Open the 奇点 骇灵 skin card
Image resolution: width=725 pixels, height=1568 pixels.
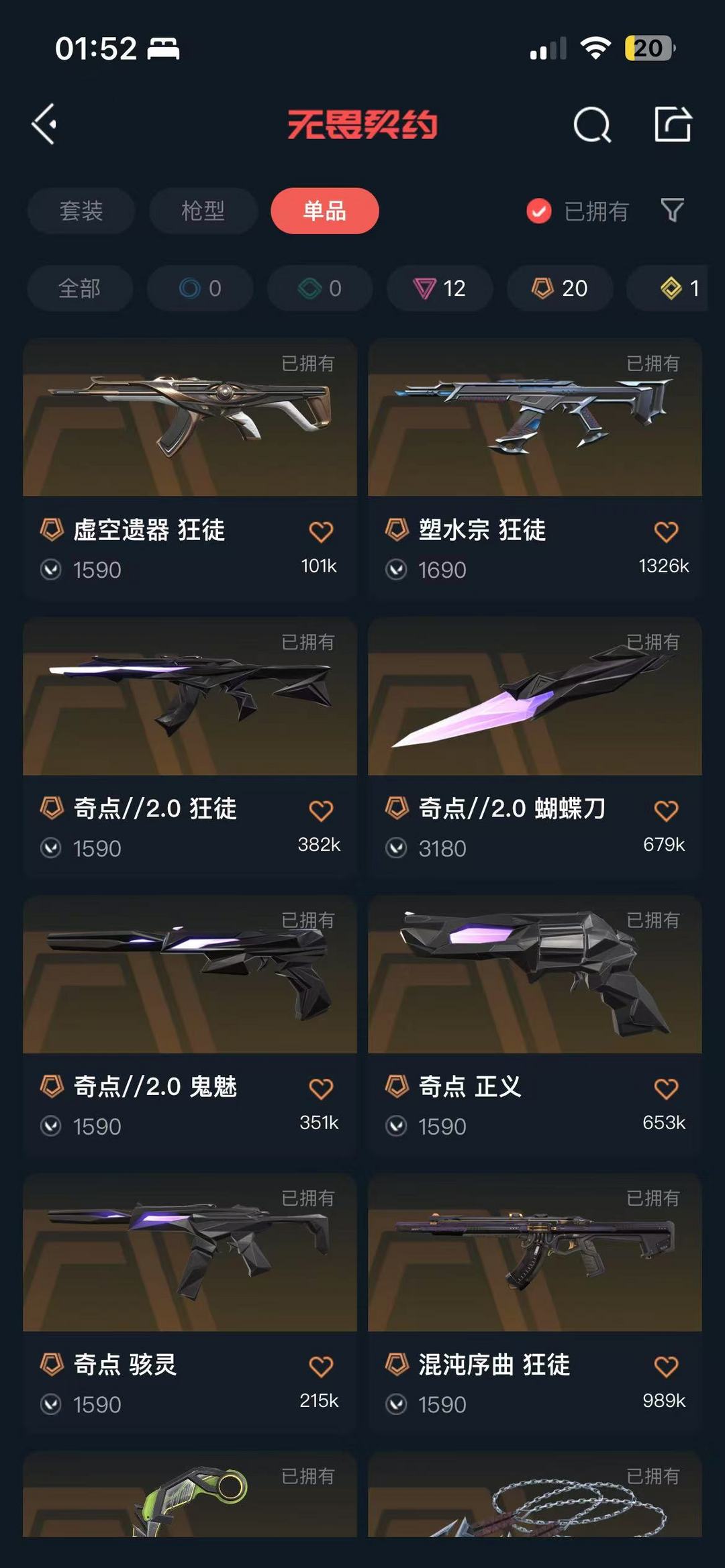[x=190, y=1302]
